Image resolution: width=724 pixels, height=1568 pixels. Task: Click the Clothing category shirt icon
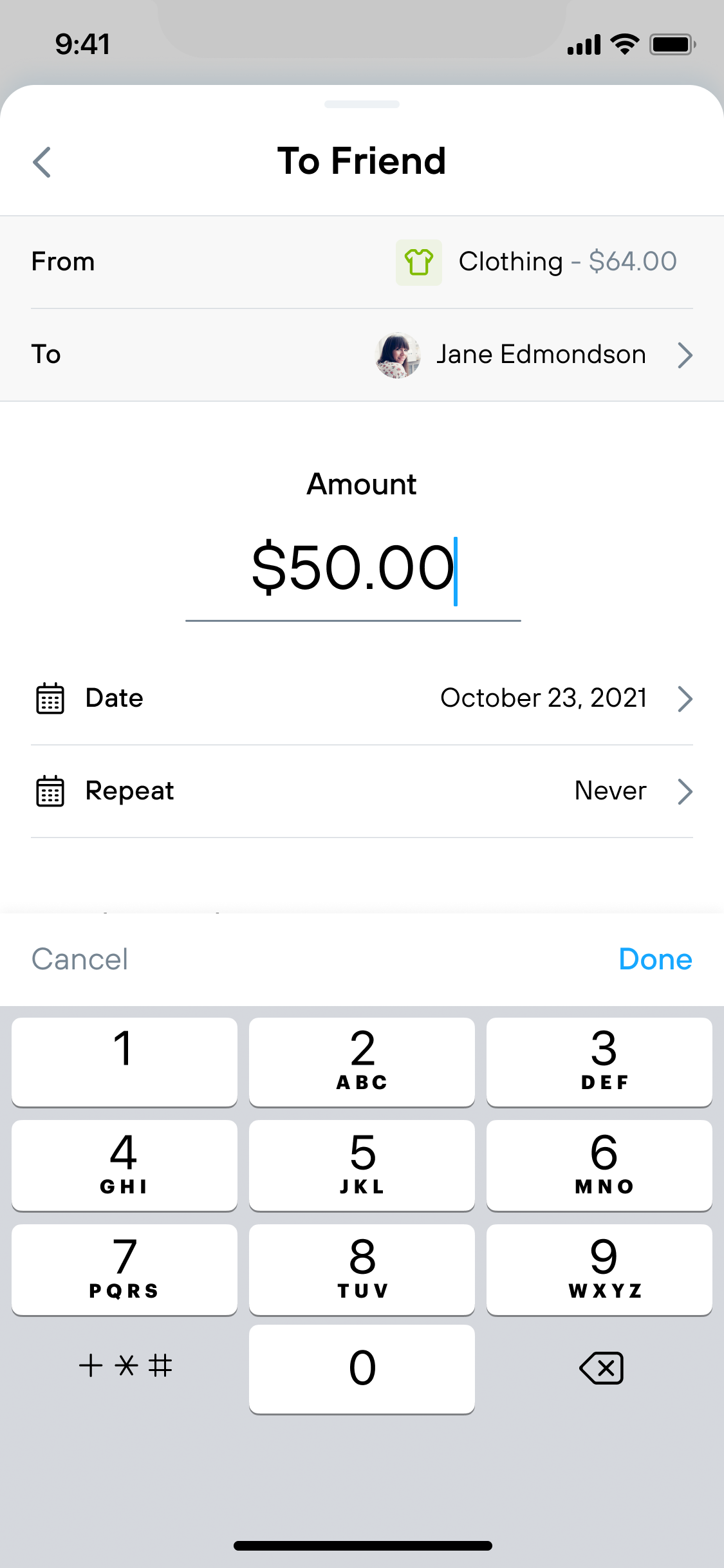(418, 261)
